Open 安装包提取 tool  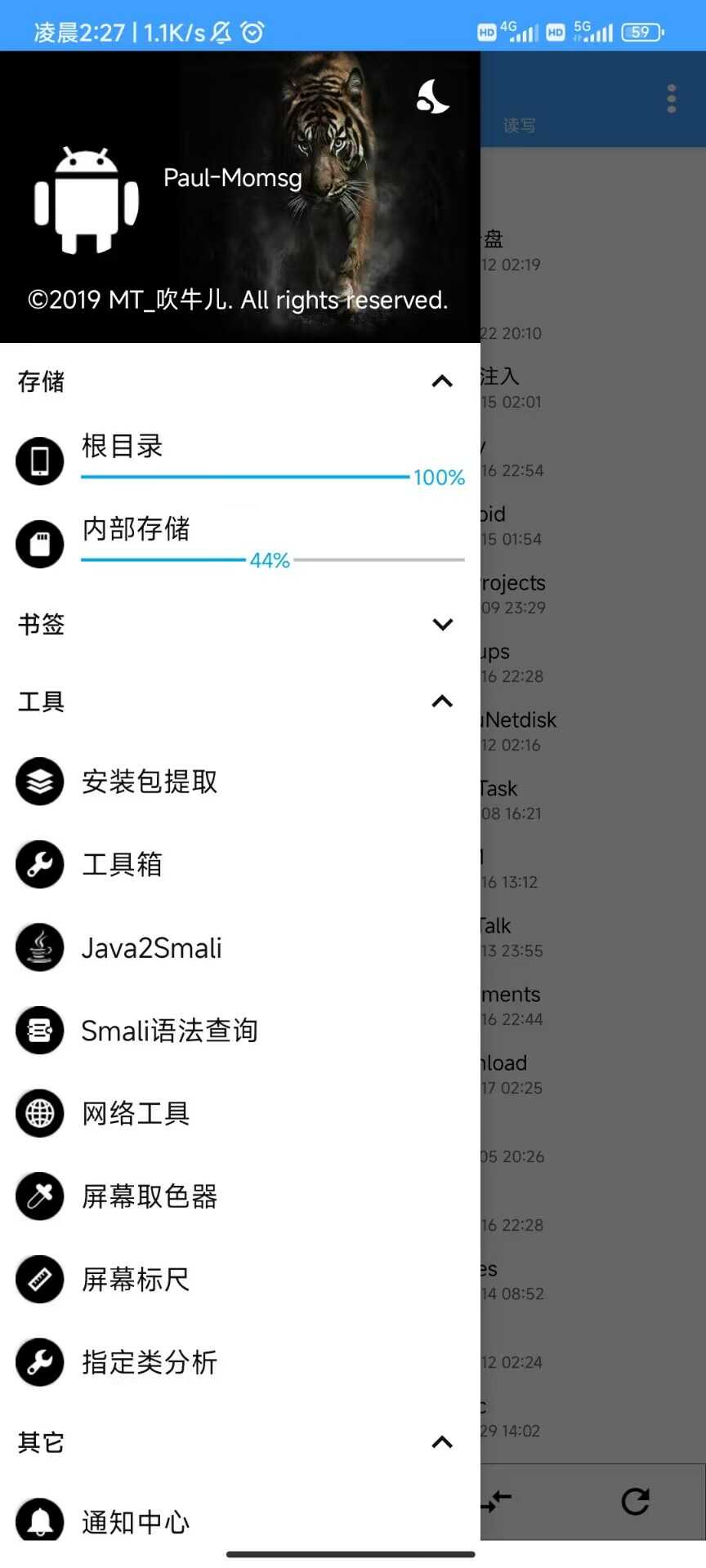point(150,782)
